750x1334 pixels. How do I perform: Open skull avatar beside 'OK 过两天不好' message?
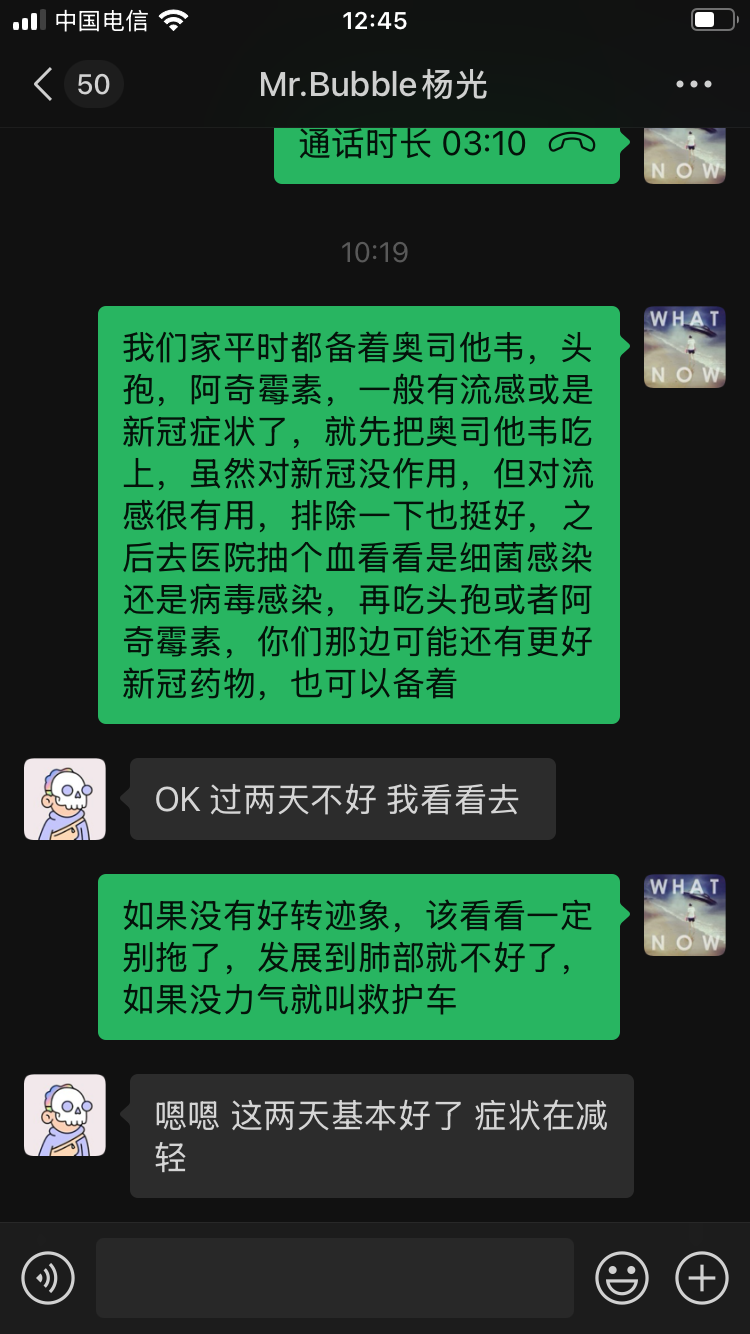pyautogui.click(x=65, y=799)
